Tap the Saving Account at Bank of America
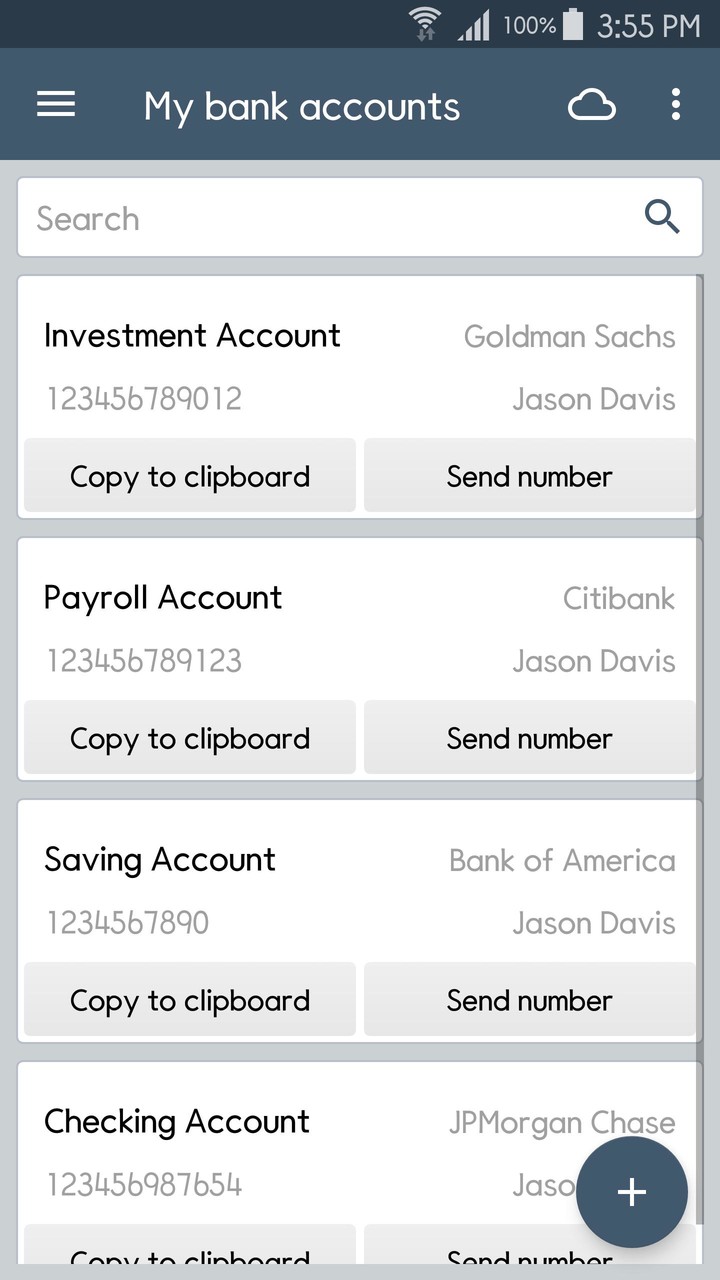This screenshot has width=720, height=1280. [x=360, y=890]
